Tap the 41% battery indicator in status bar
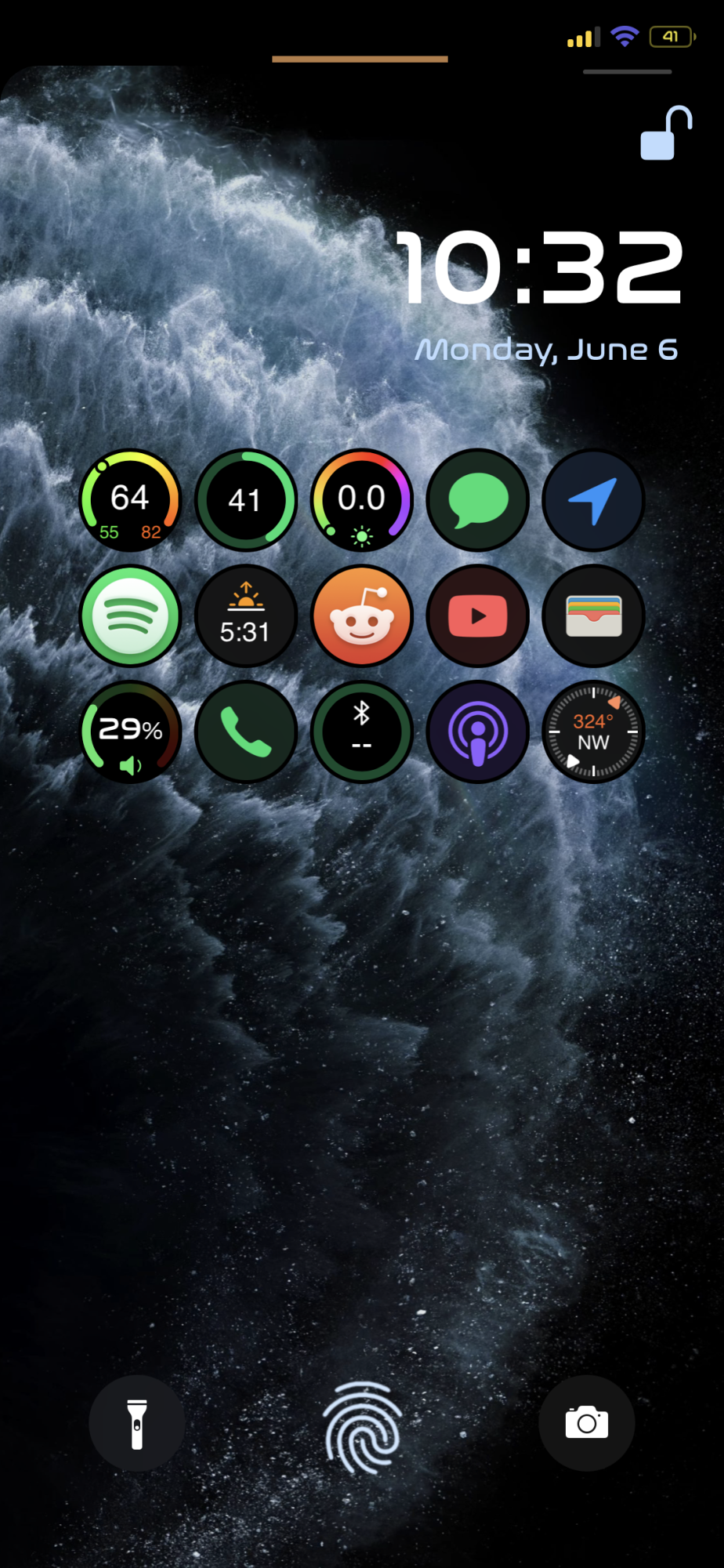Image resolution: width=724 pixels, height=1568 pixels. [671, 36]
